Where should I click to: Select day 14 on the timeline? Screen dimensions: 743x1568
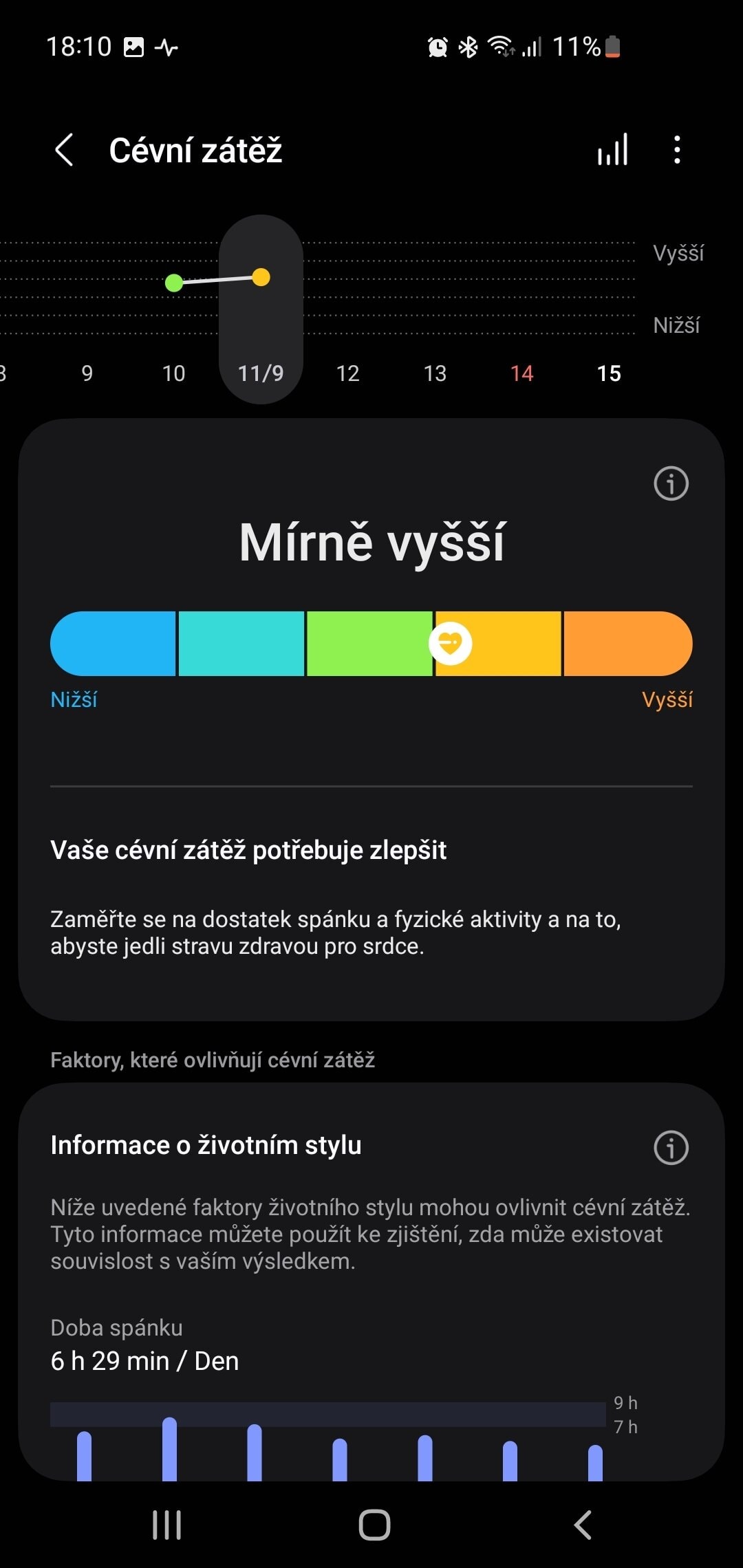coord(522,373)
